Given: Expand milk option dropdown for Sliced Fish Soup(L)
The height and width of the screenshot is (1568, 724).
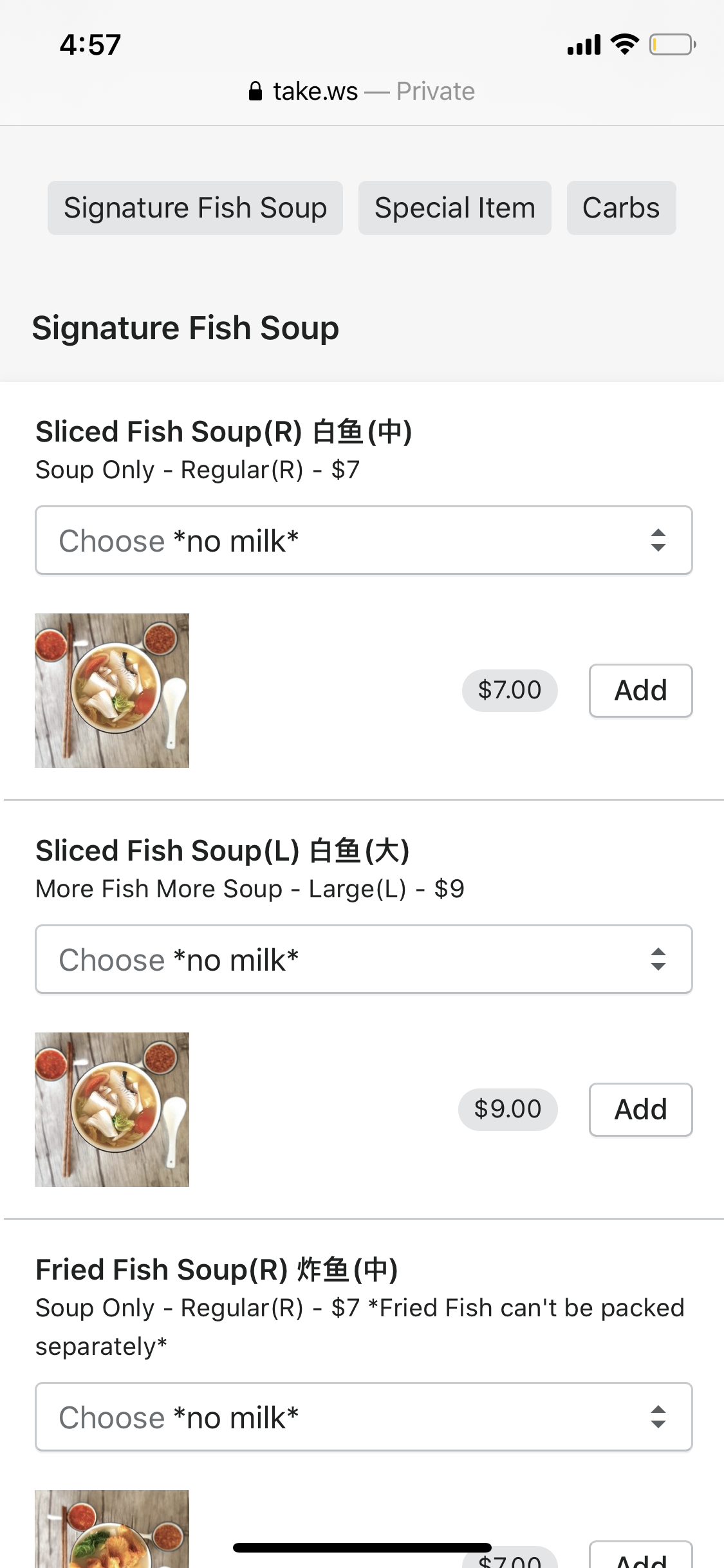Looking at the screenshot, I should 364,959.
